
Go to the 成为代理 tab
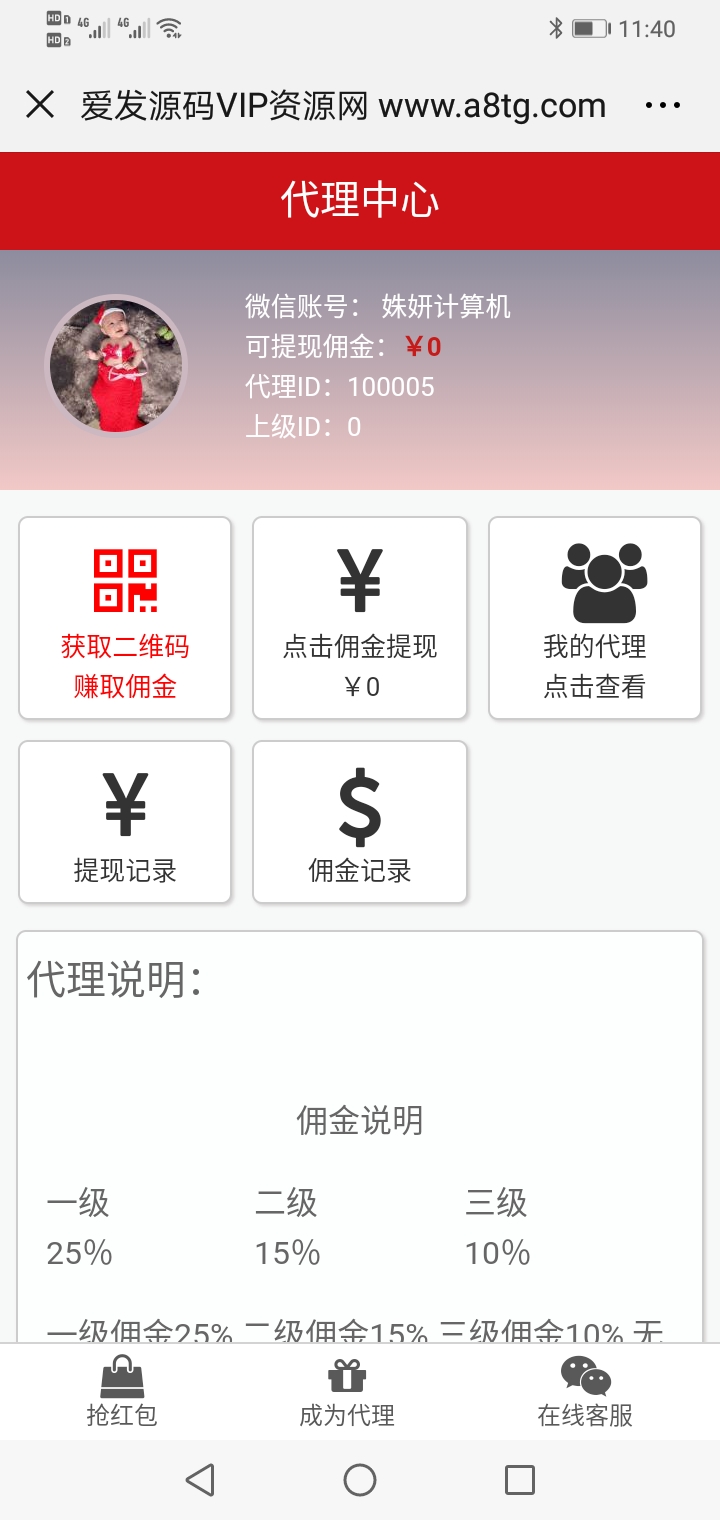click(347, 1392)
